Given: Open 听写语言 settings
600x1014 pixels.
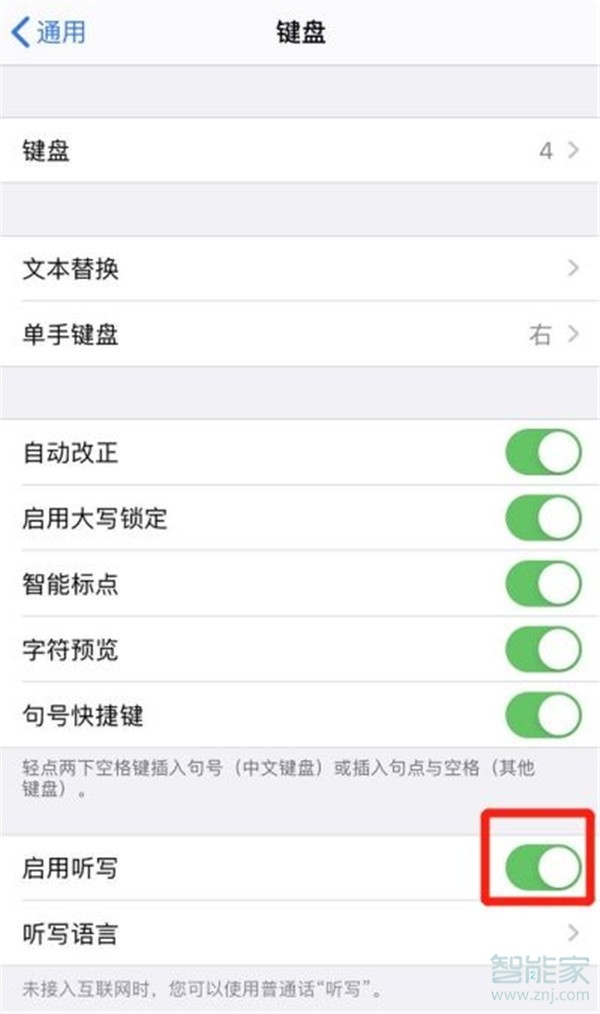Looking at the screenshot, I should pos(300,934).
